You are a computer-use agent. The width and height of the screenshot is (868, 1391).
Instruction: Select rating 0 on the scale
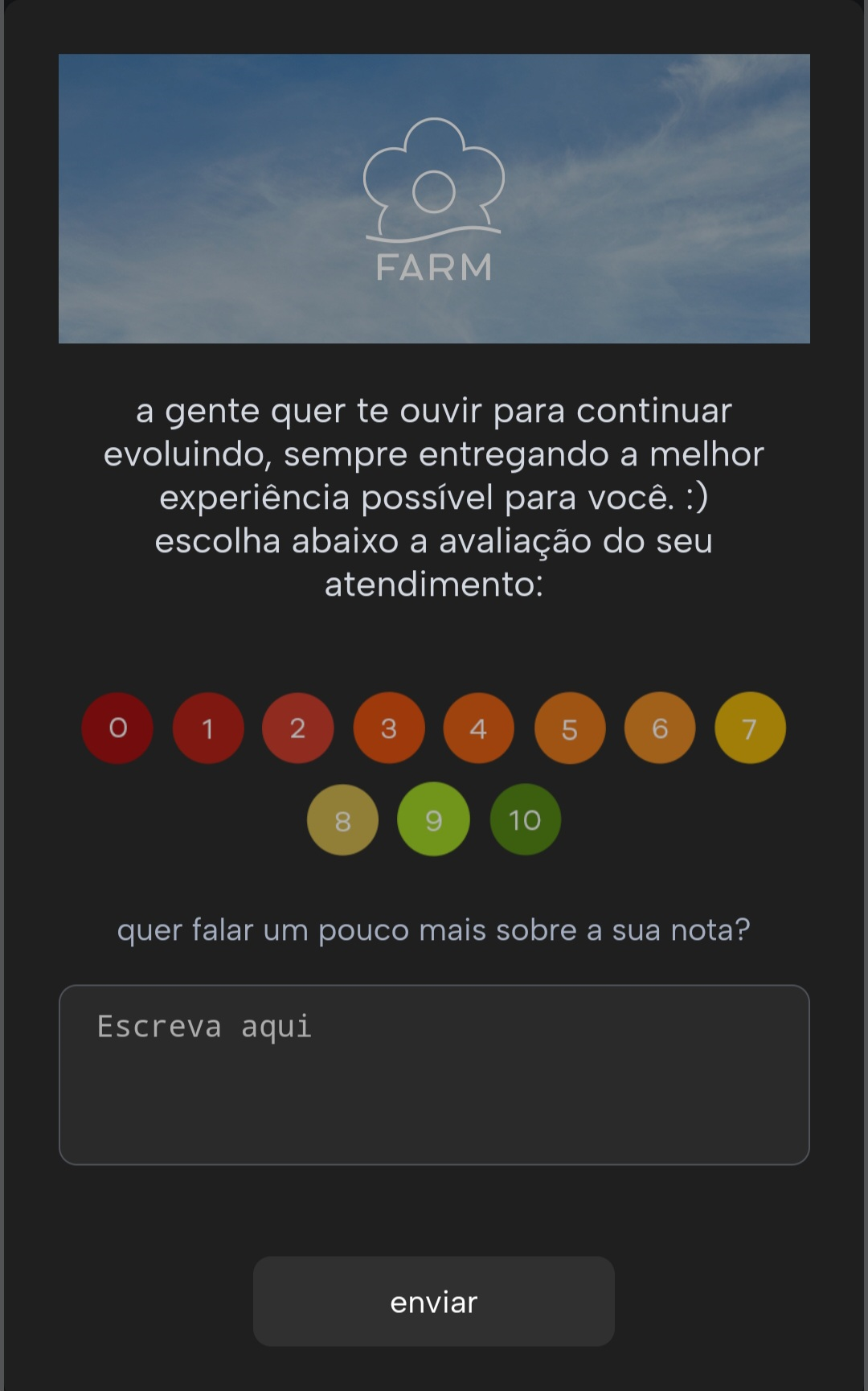click(117, 728)
